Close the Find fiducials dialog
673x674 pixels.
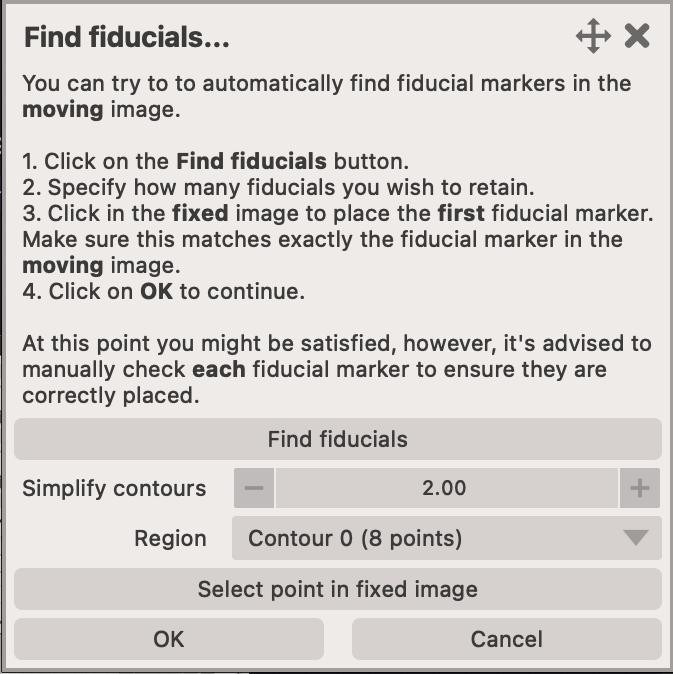(x=637, y=37)
